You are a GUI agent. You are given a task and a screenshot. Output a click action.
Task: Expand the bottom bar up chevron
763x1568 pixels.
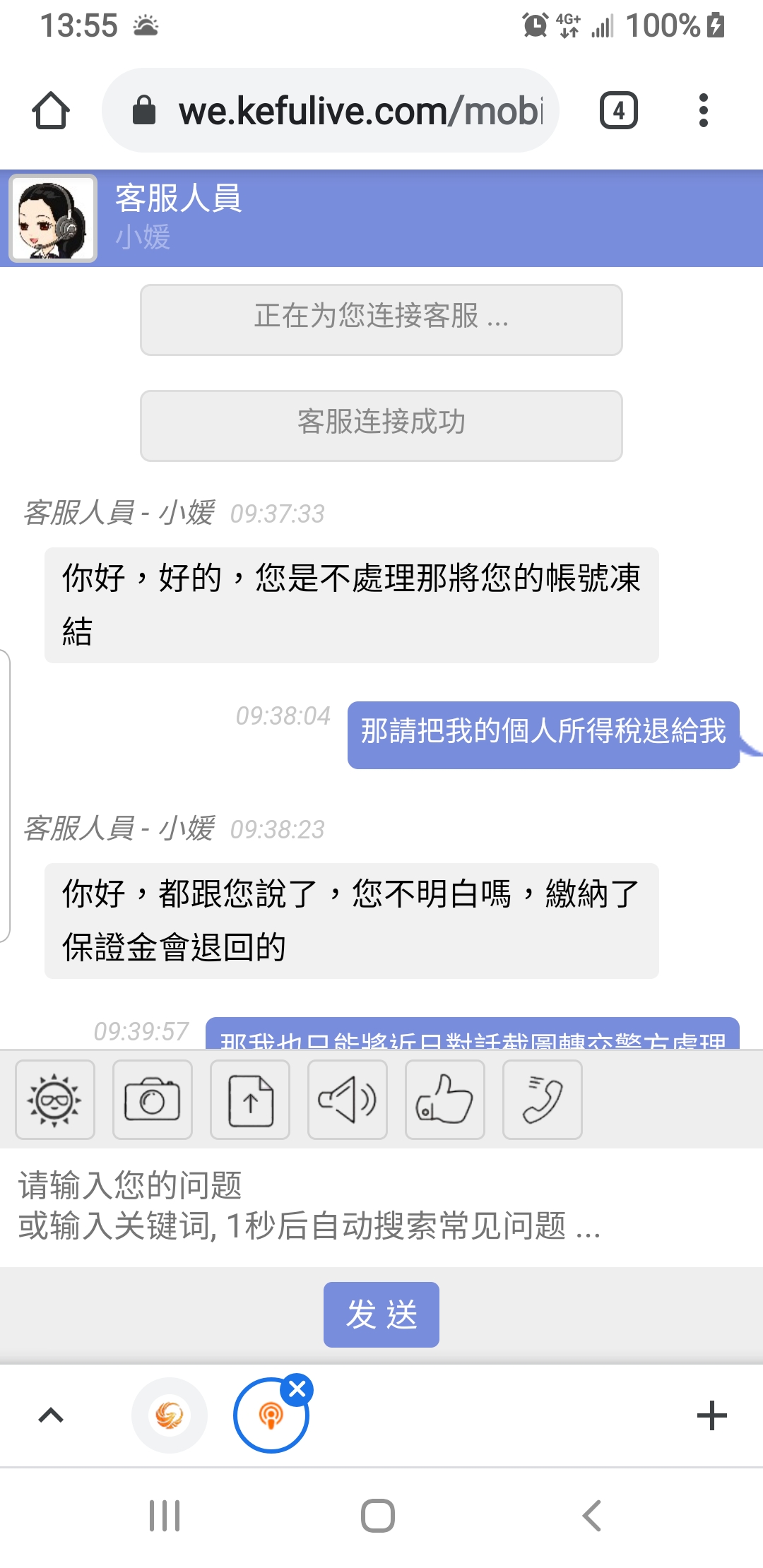click(x=51, y=1415)
